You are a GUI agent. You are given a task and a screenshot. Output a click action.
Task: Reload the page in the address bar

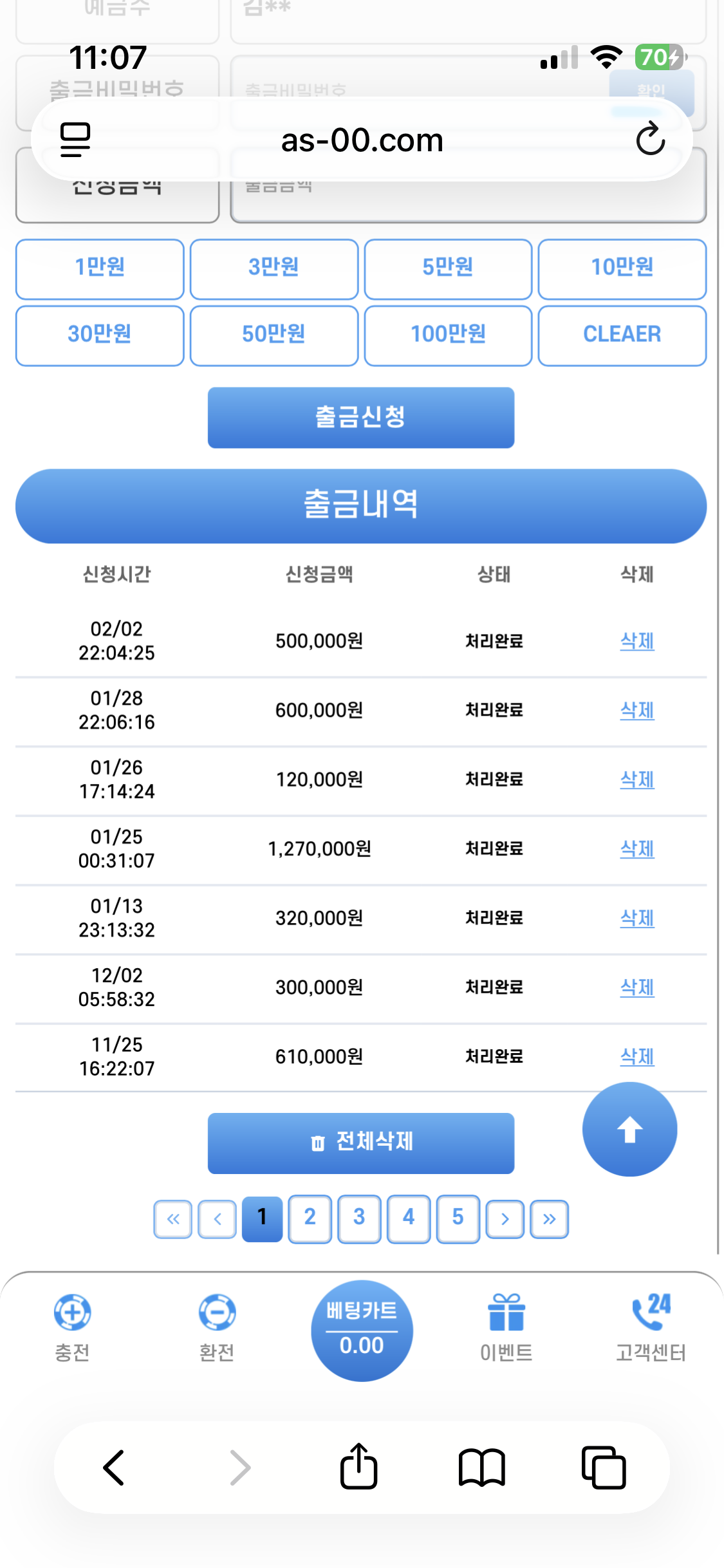pyautogui.click(x=650, y=139)
